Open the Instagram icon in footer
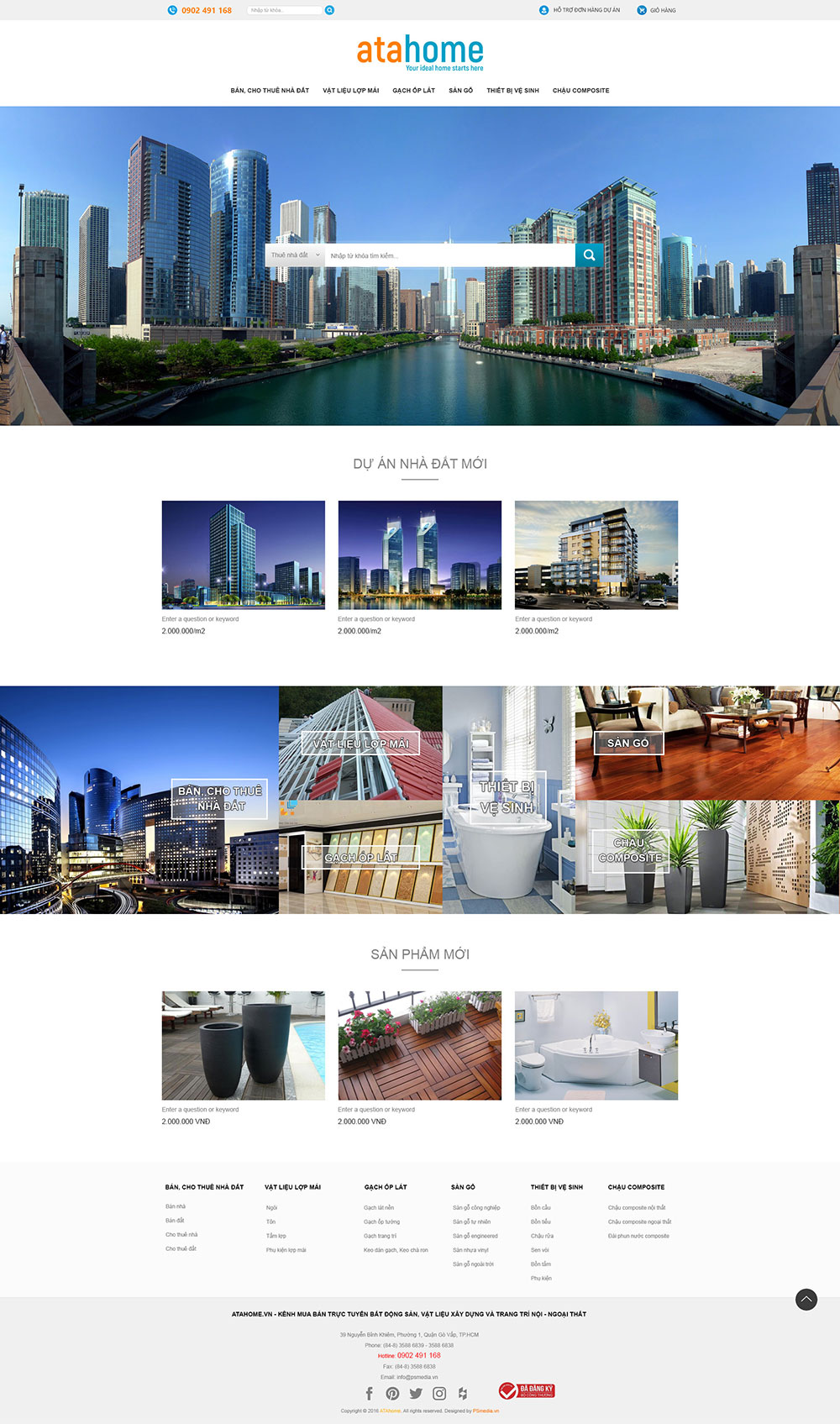The height and width of the screenshot is (1424, 840). click(x=439, y=1393)
